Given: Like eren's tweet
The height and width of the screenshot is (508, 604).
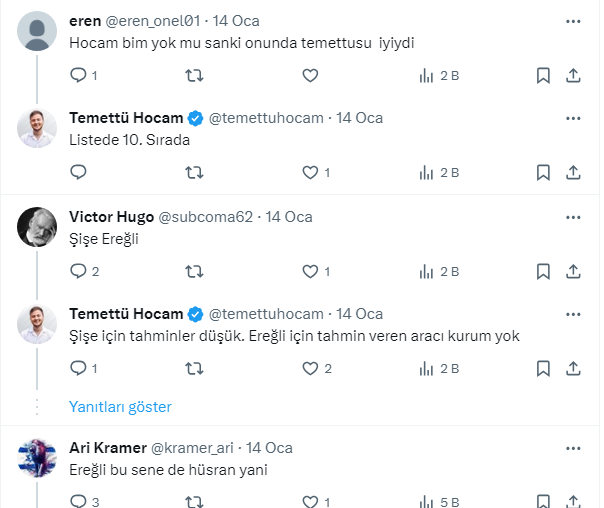Looking at the screenshot, I should pos(310,75).
